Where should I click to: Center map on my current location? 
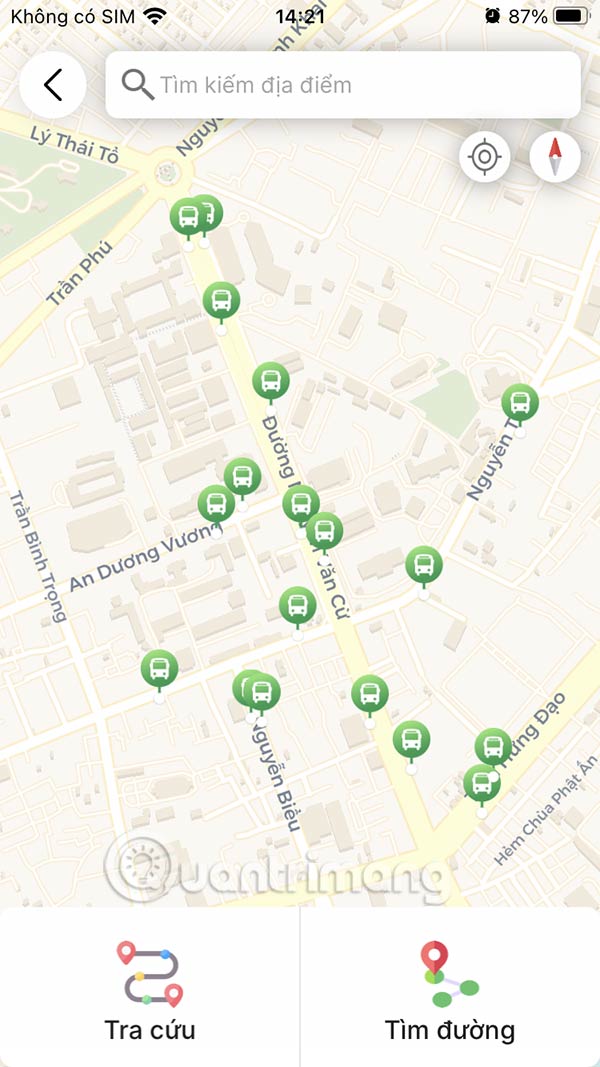(x=485, y=157)
